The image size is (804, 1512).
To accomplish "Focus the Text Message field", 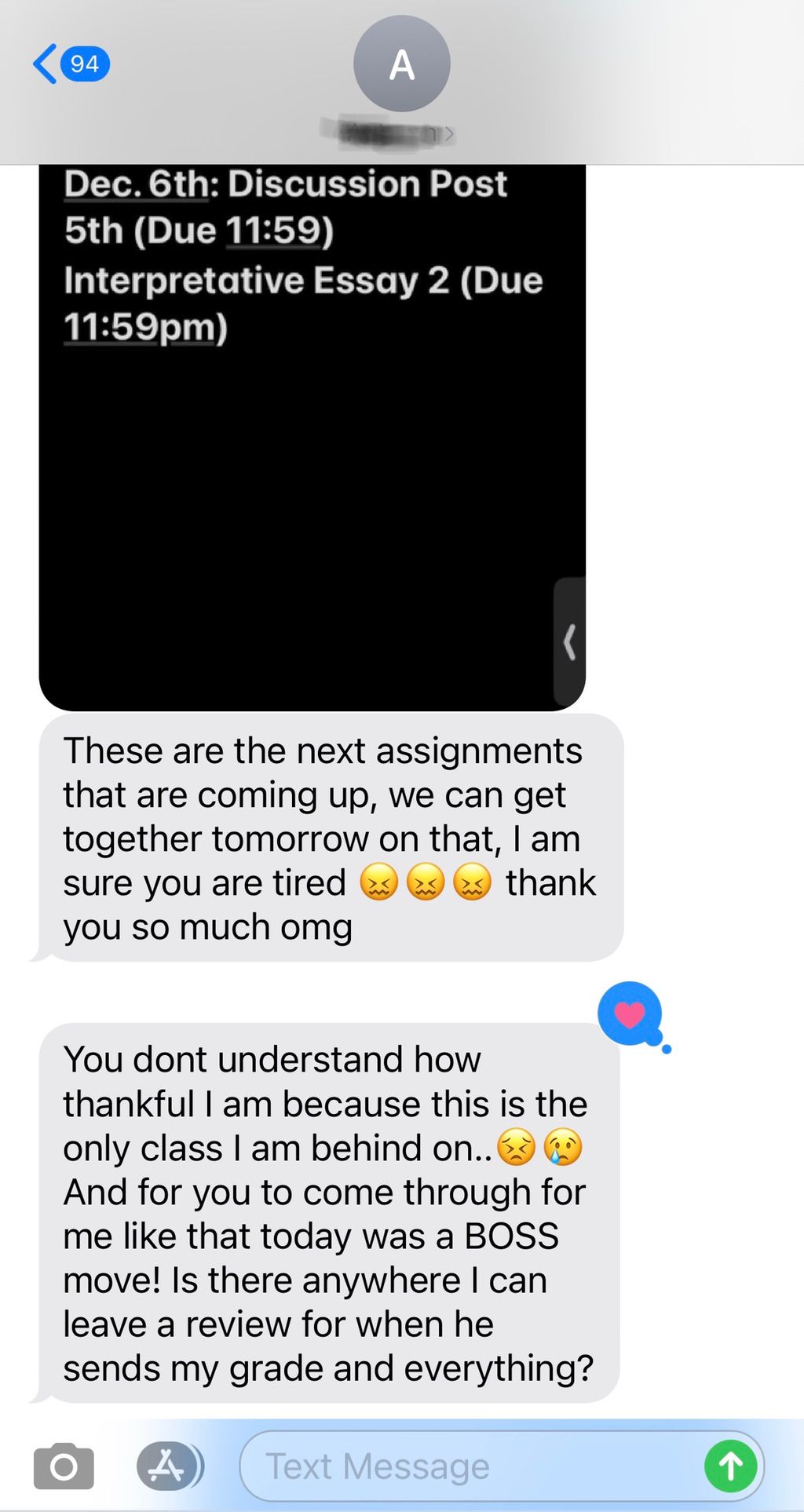I will tap(471, 1466).
